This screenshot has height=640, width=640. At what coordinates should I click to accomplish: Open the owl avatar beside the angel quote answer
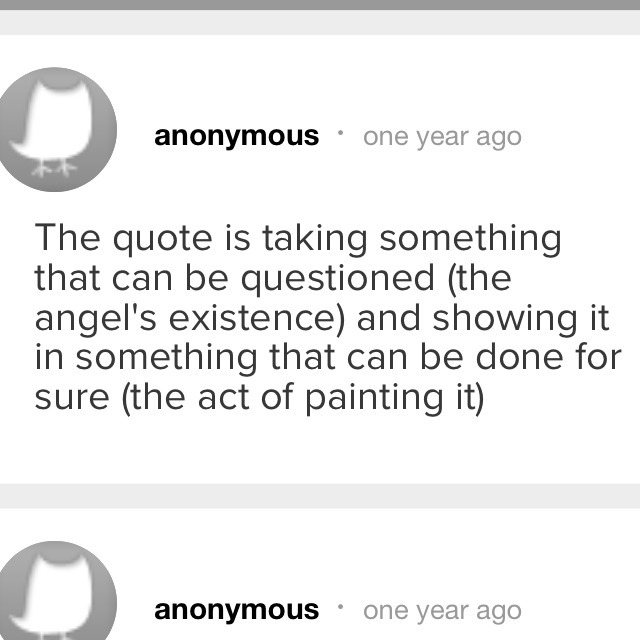coord(56,130)
